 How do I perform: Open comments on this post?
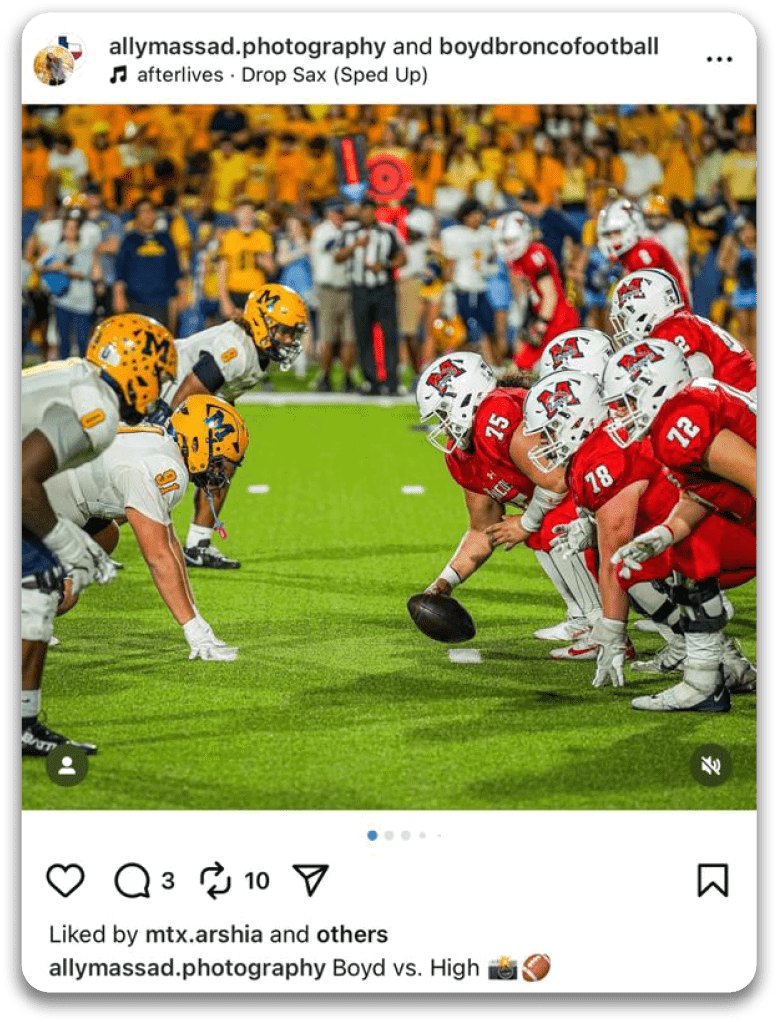[132, 880]
